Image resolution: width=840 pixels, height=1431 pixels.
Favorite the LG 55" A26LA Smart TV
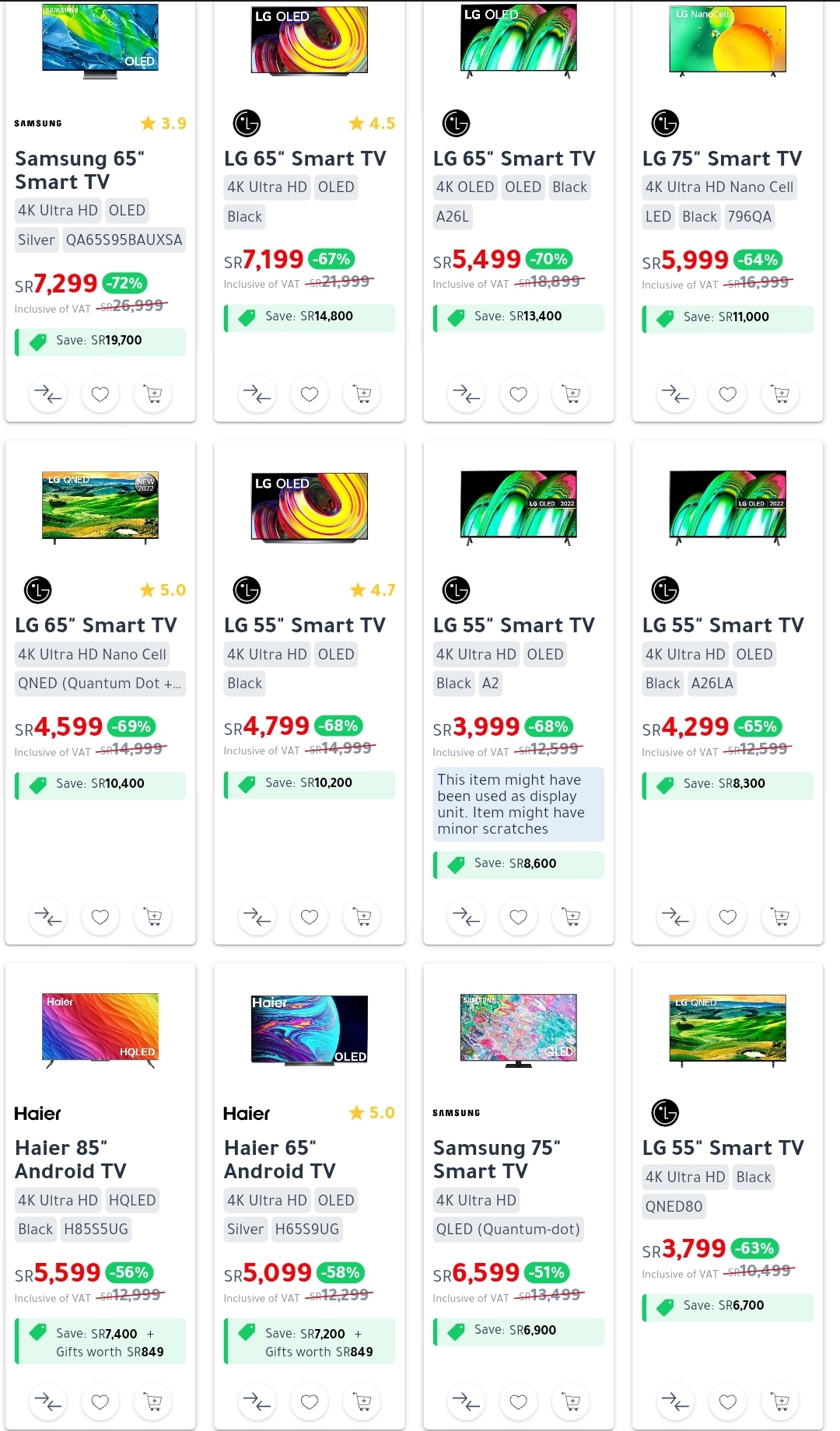click(x=728, y=917)
